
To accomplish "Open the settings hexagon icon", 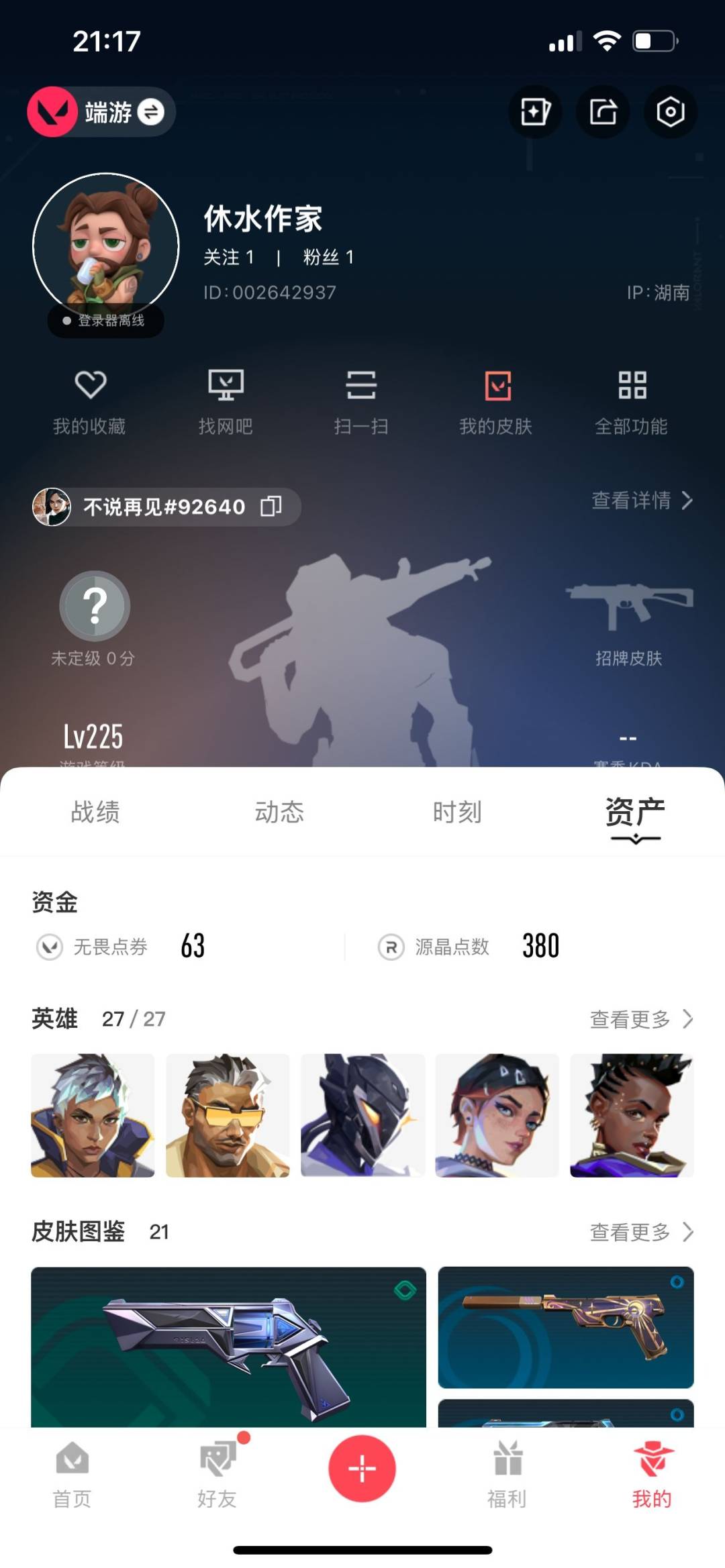I will 670,112.
